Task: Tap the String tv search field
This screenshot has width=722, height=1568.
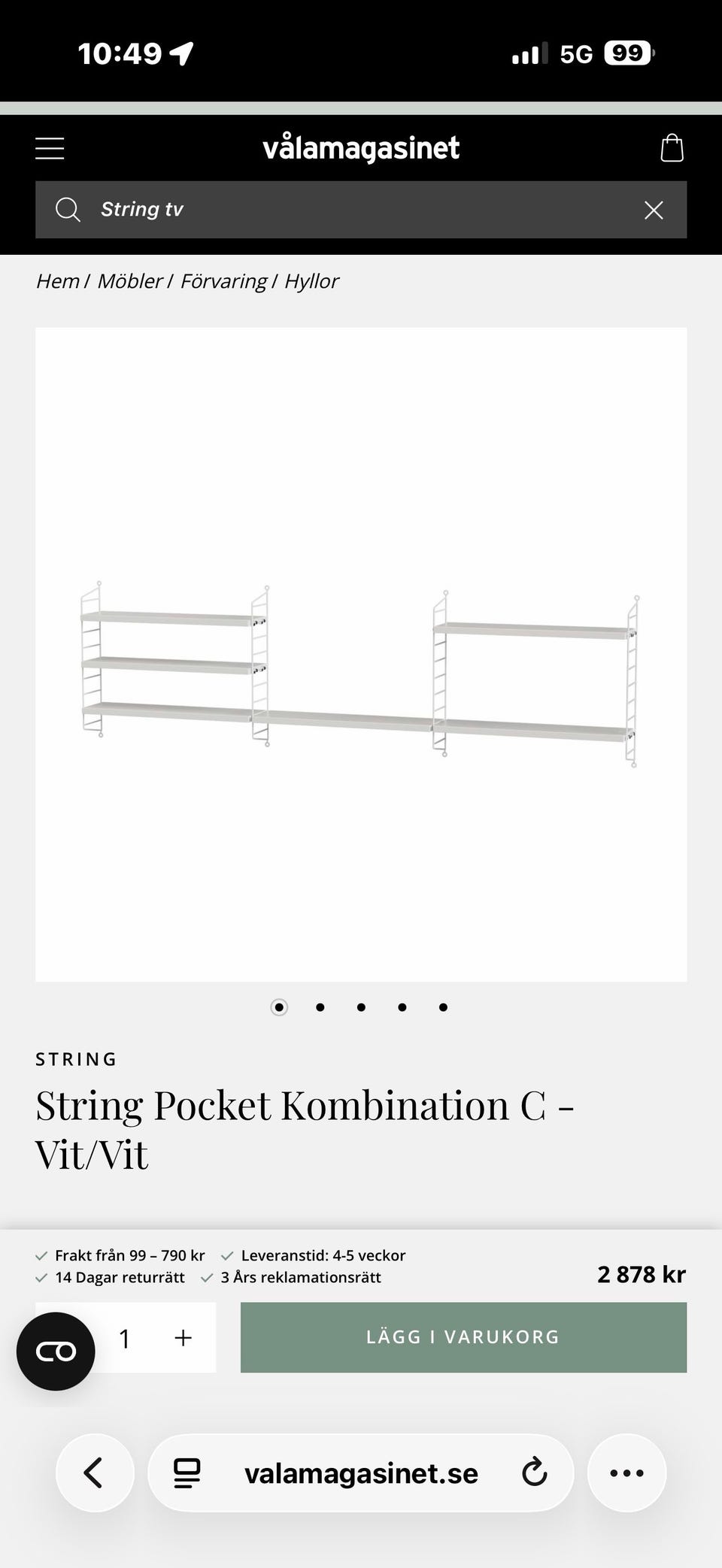Action: pyautogui.click(x=353, y=210)
